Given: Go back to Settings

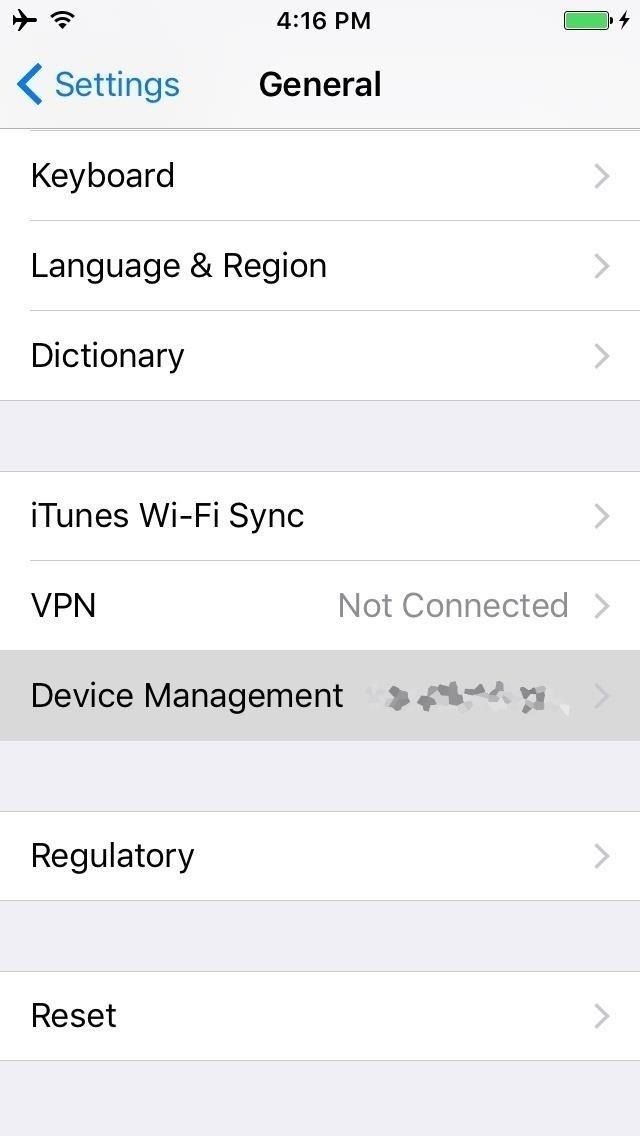Looking at the screenshot, I should coord(98,85).
